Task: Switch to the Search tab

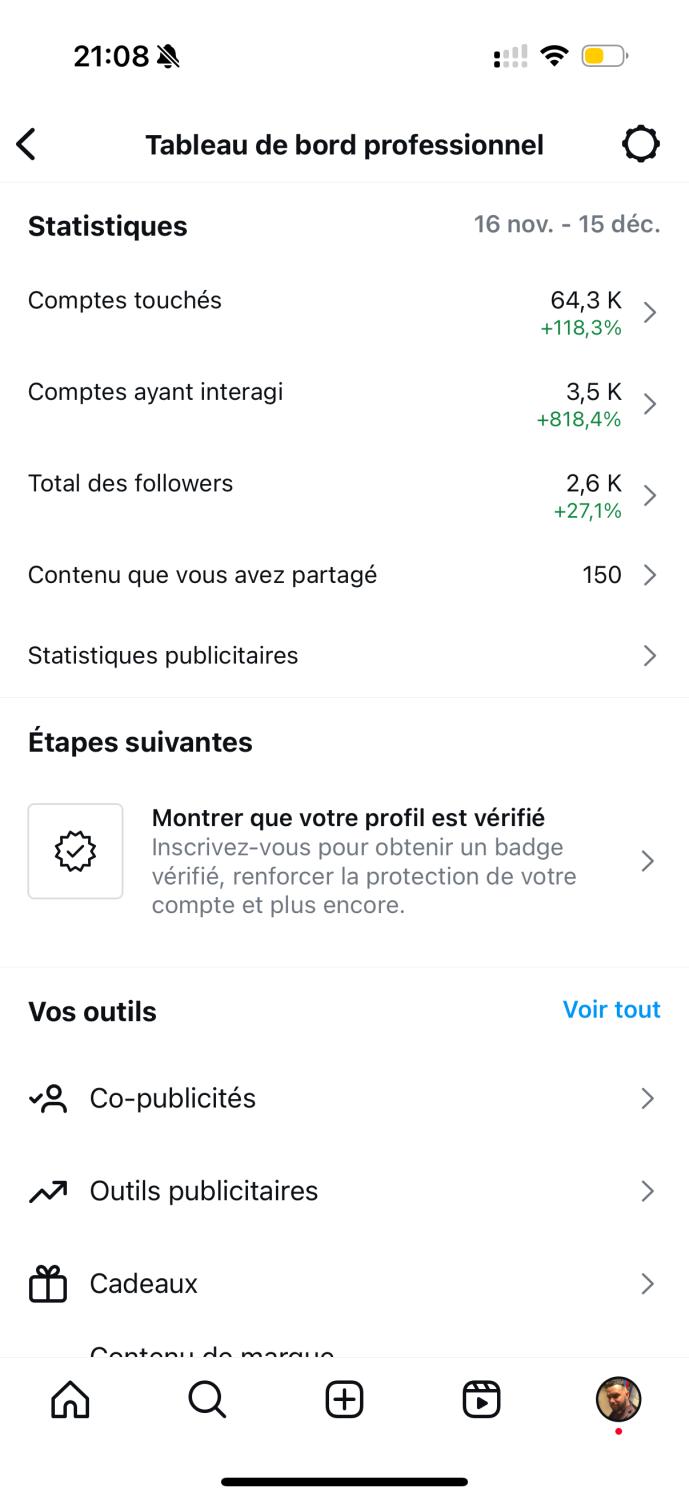Action: (x=207, y=1400)
